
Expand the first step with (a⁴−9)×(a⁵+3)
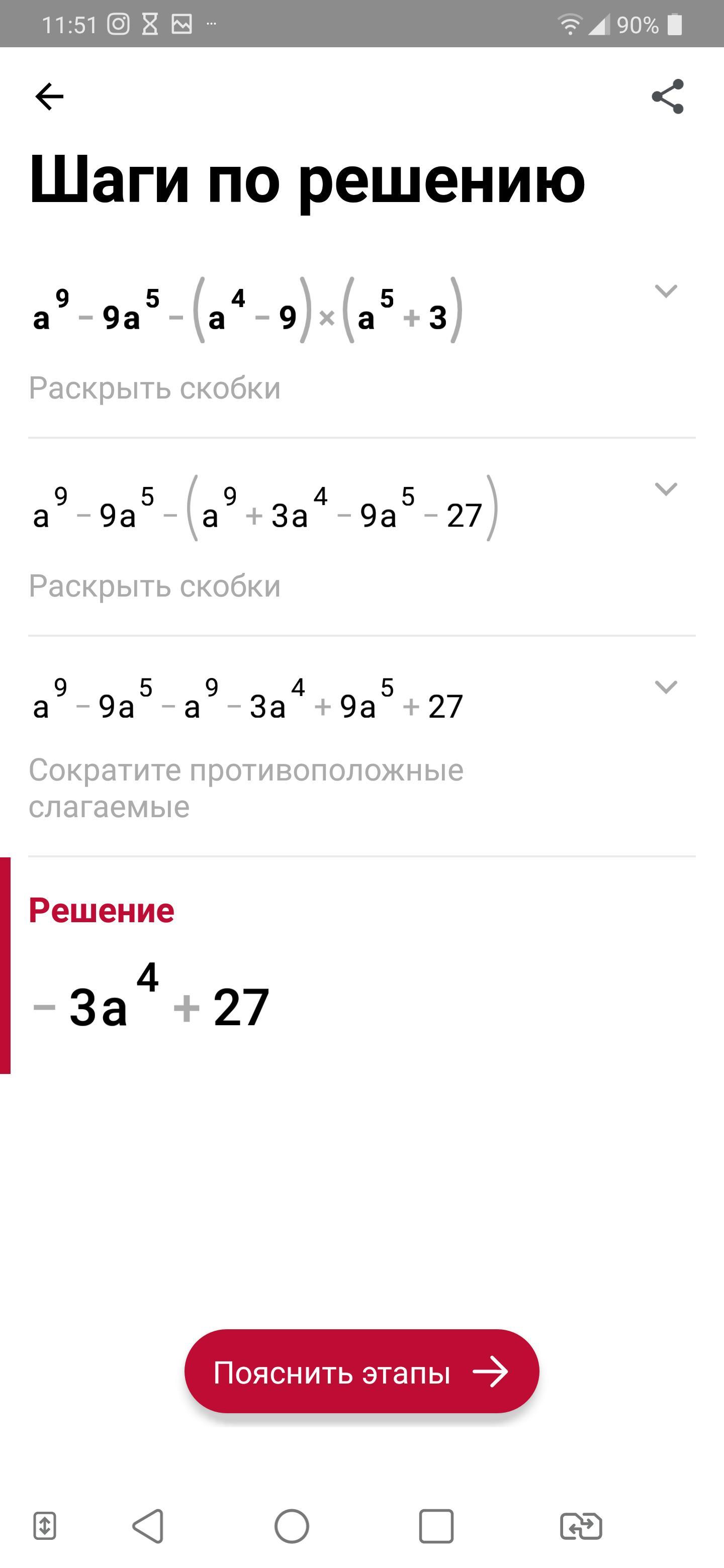(666, 291)
